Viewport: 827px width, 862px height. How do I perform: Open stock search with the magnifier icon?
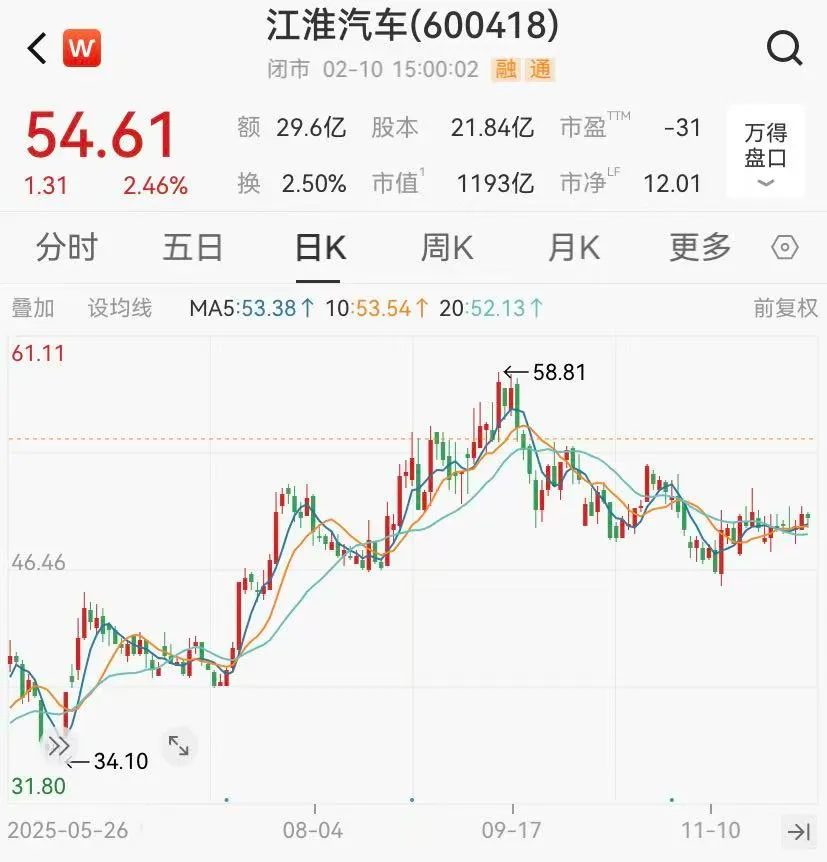pos(784,46)
